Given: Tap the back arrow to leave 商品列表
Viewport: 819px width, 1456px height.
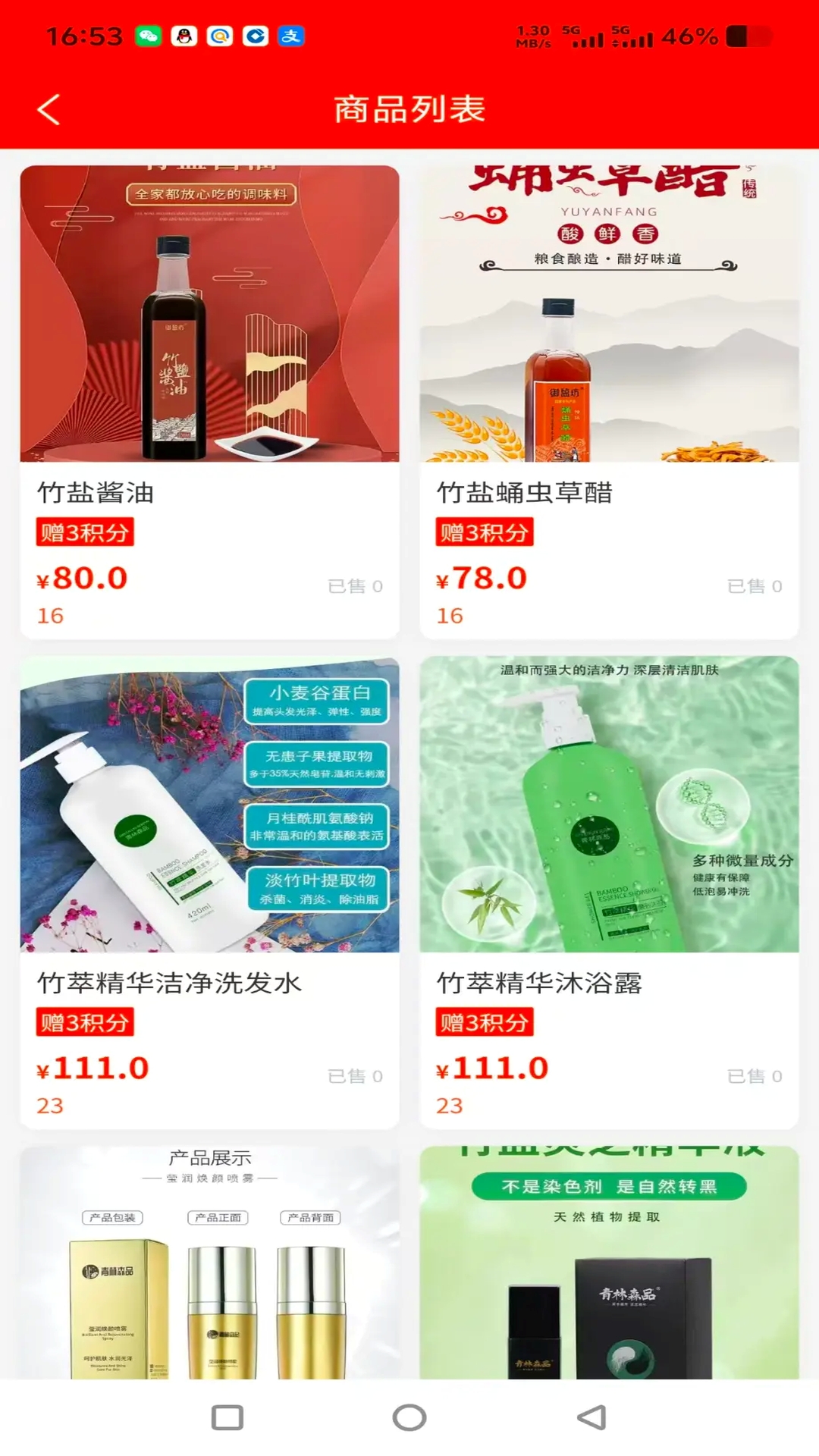Looking at the screenshot, I should pos(48,108).
